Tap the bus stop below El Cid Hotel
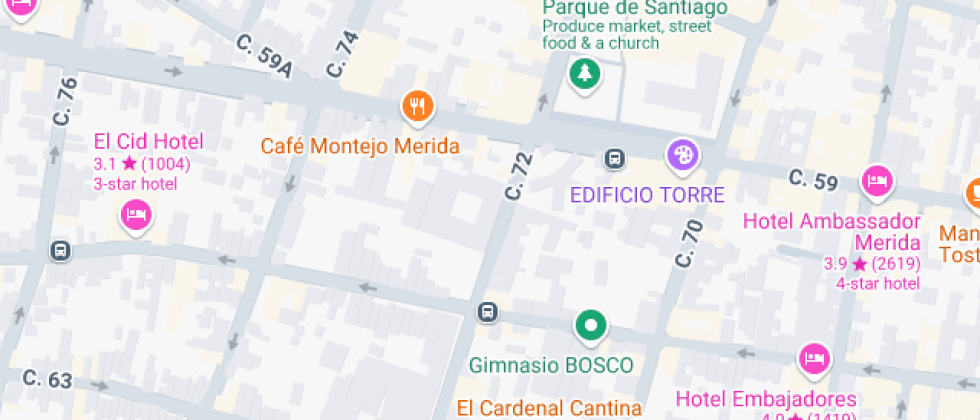The width and height of the screenshot is (980, 420). coord(60,250)
